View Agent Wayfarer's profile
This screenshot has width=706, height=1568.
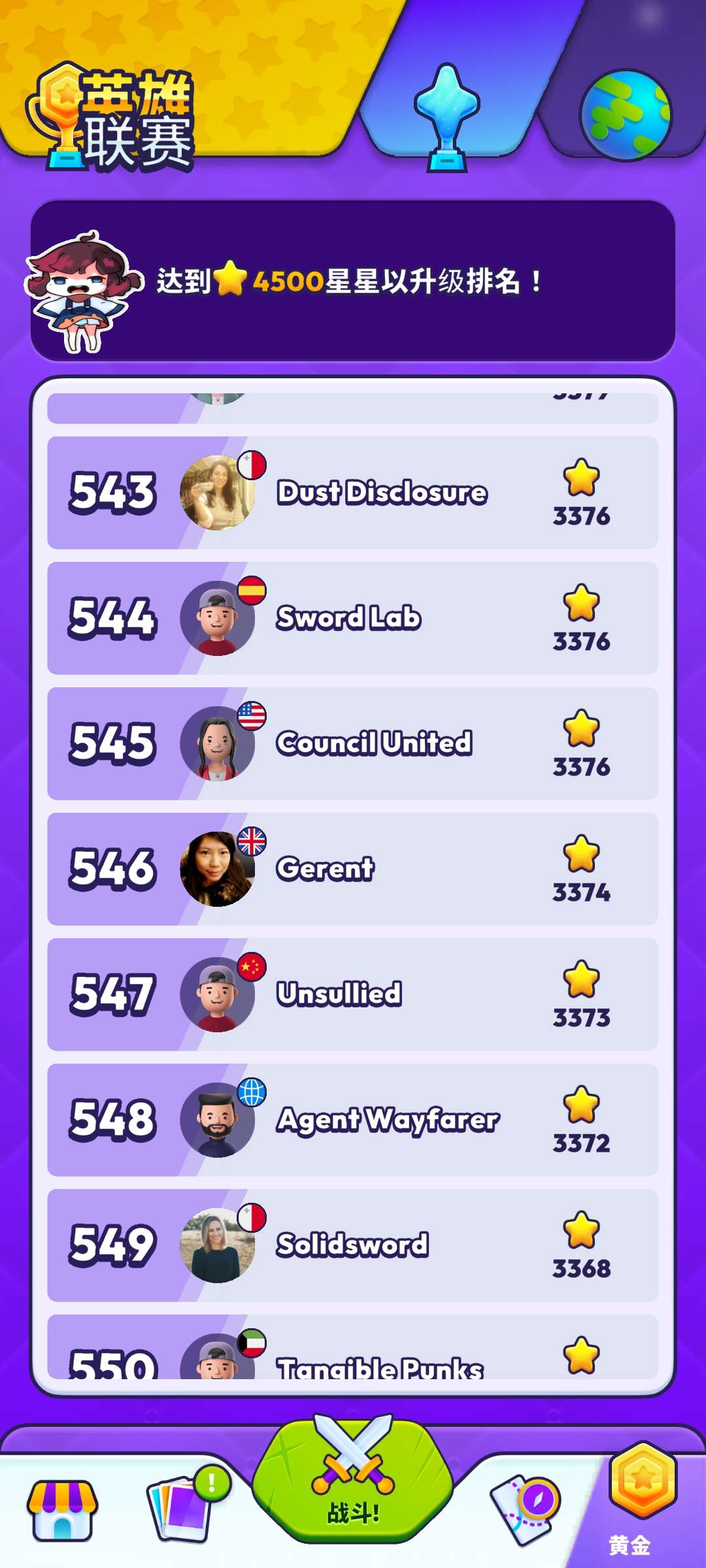[x=353, y=1120]
